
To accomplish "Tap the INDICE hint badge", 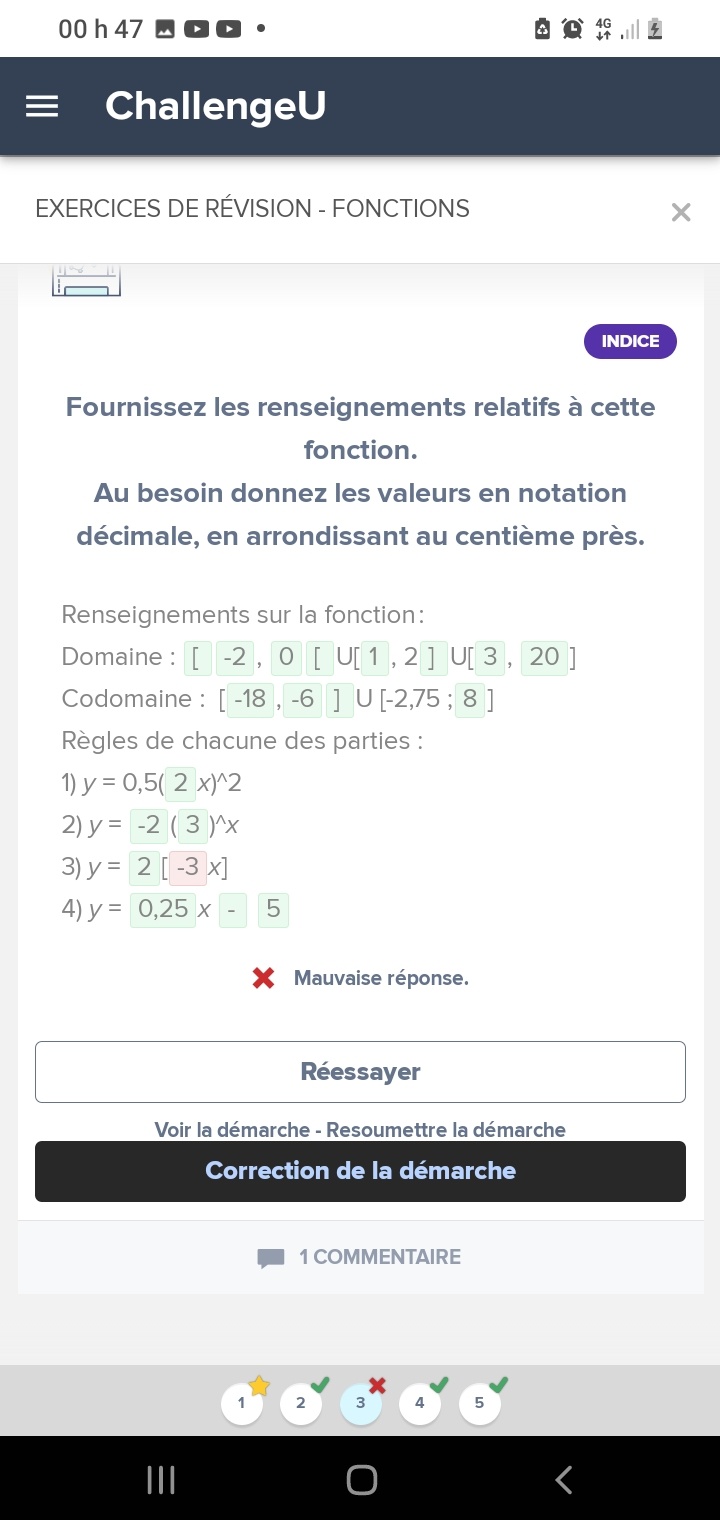I will [x=630, y=341].
